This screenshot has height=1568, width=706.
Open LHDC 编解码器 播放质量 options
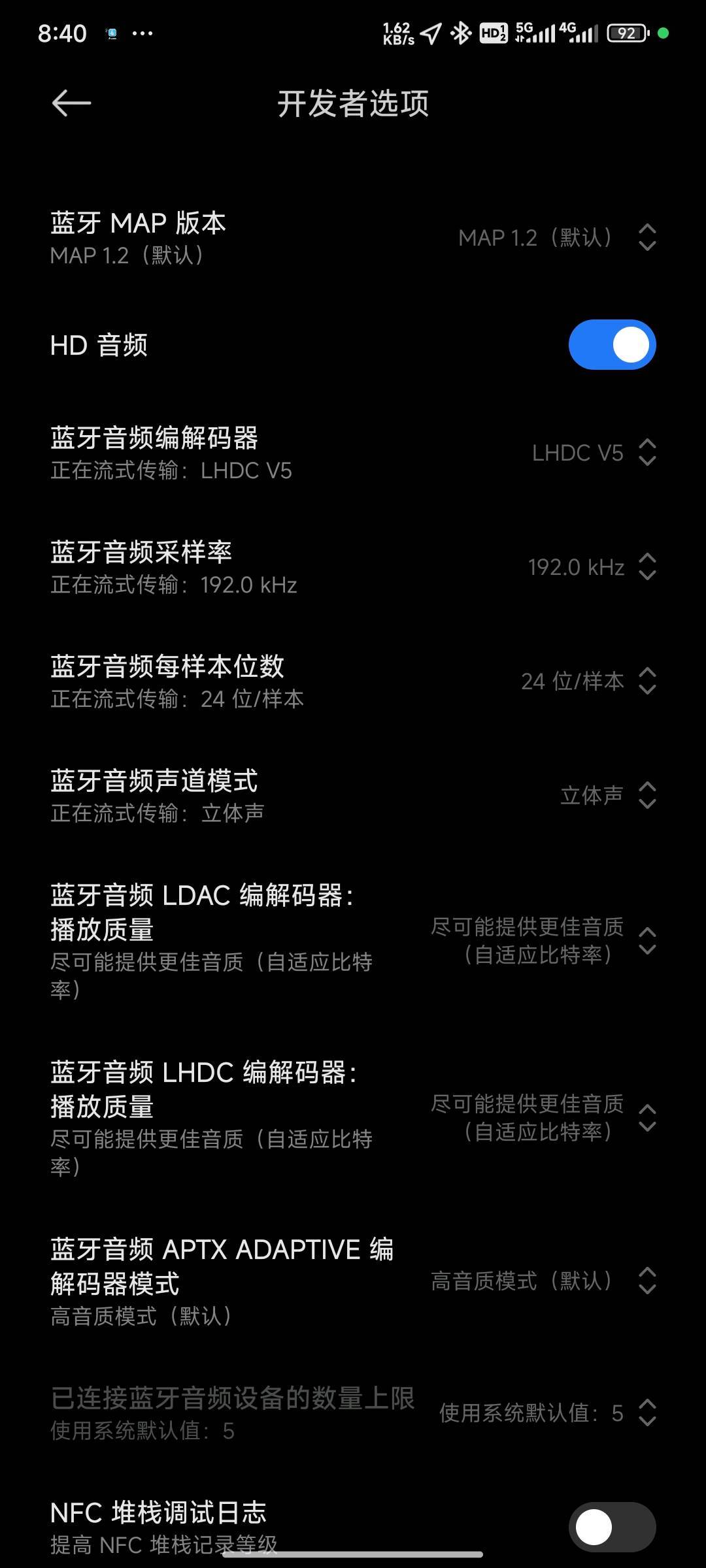point(543,1118)
